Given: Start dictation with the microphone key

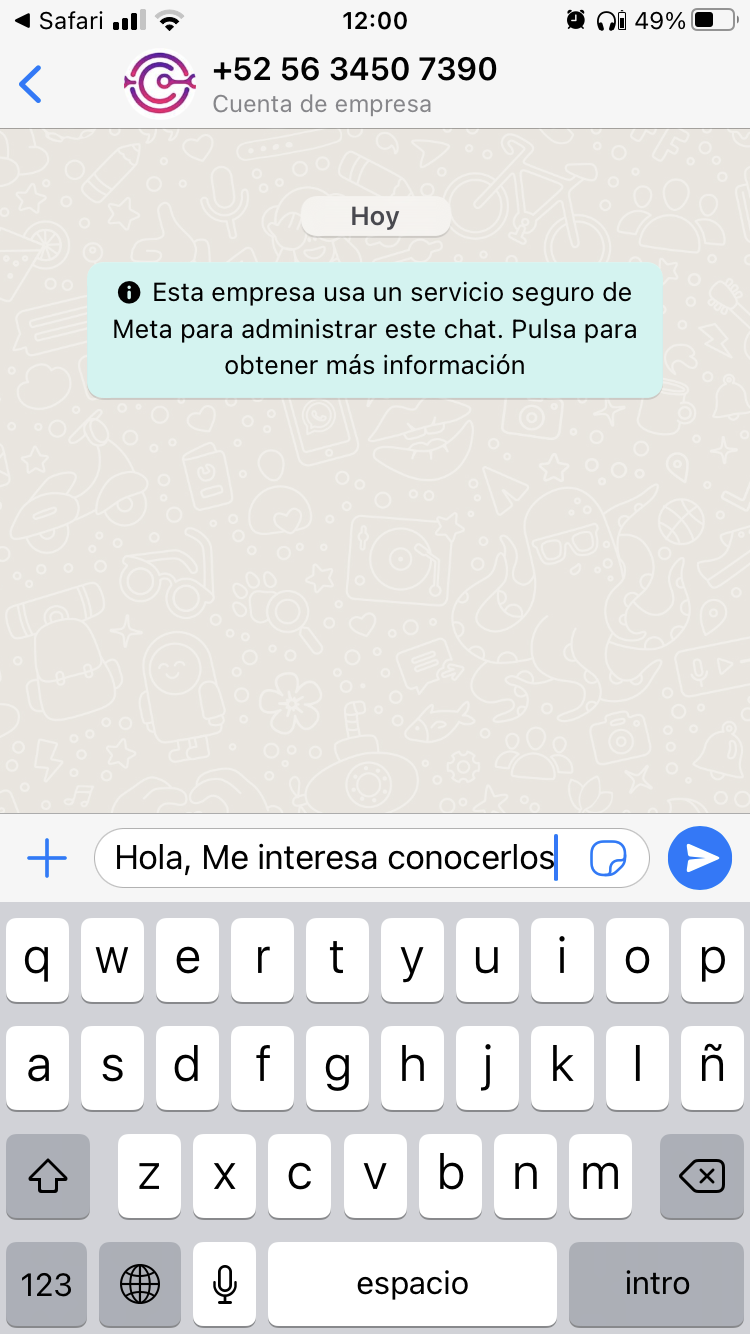Looking at the screenshot, I should (x=225, y=1283).
